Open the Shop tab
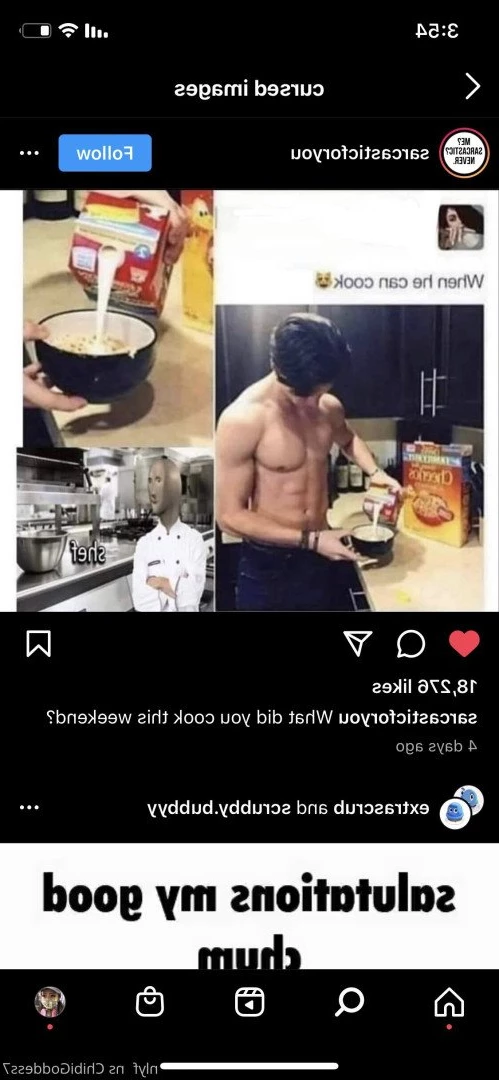This screenshot has width=499, height=1080. [x=150, y=1001]
